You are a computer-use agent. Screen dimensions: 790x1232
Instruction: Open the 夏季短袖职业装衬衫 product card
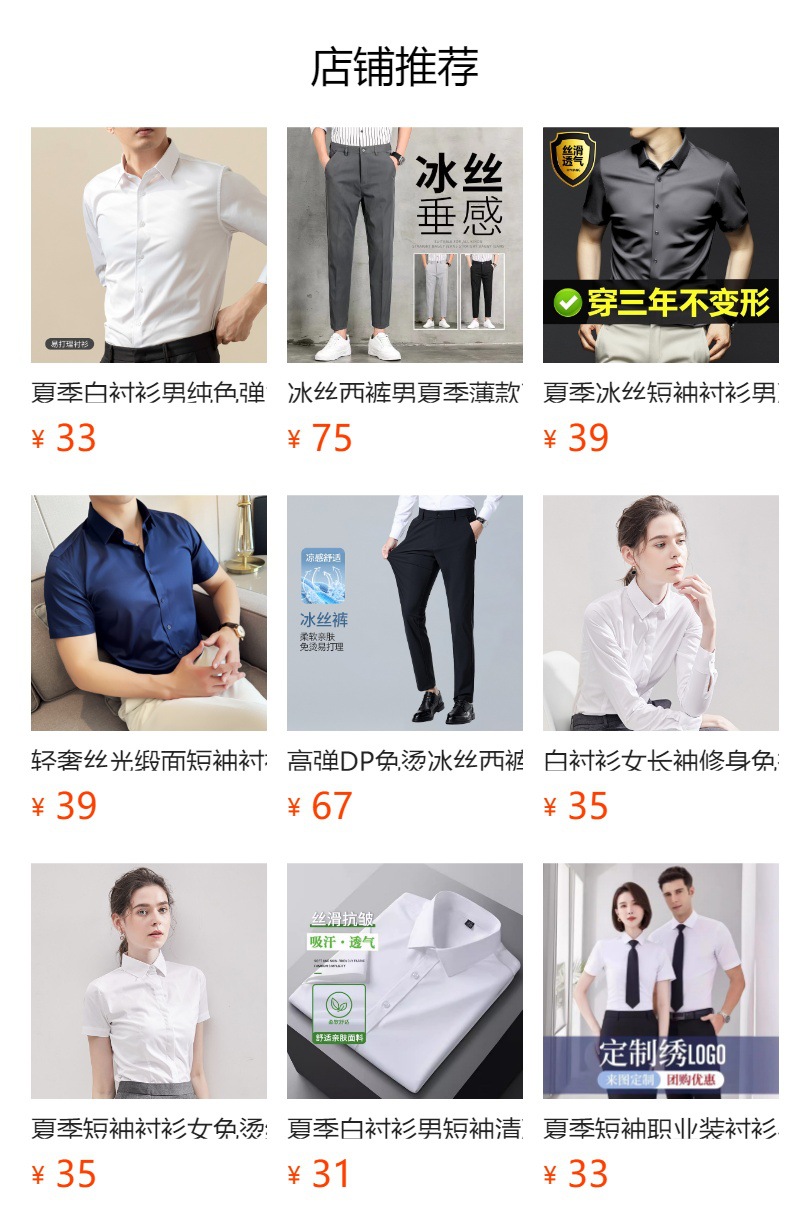coord(661,1027)
